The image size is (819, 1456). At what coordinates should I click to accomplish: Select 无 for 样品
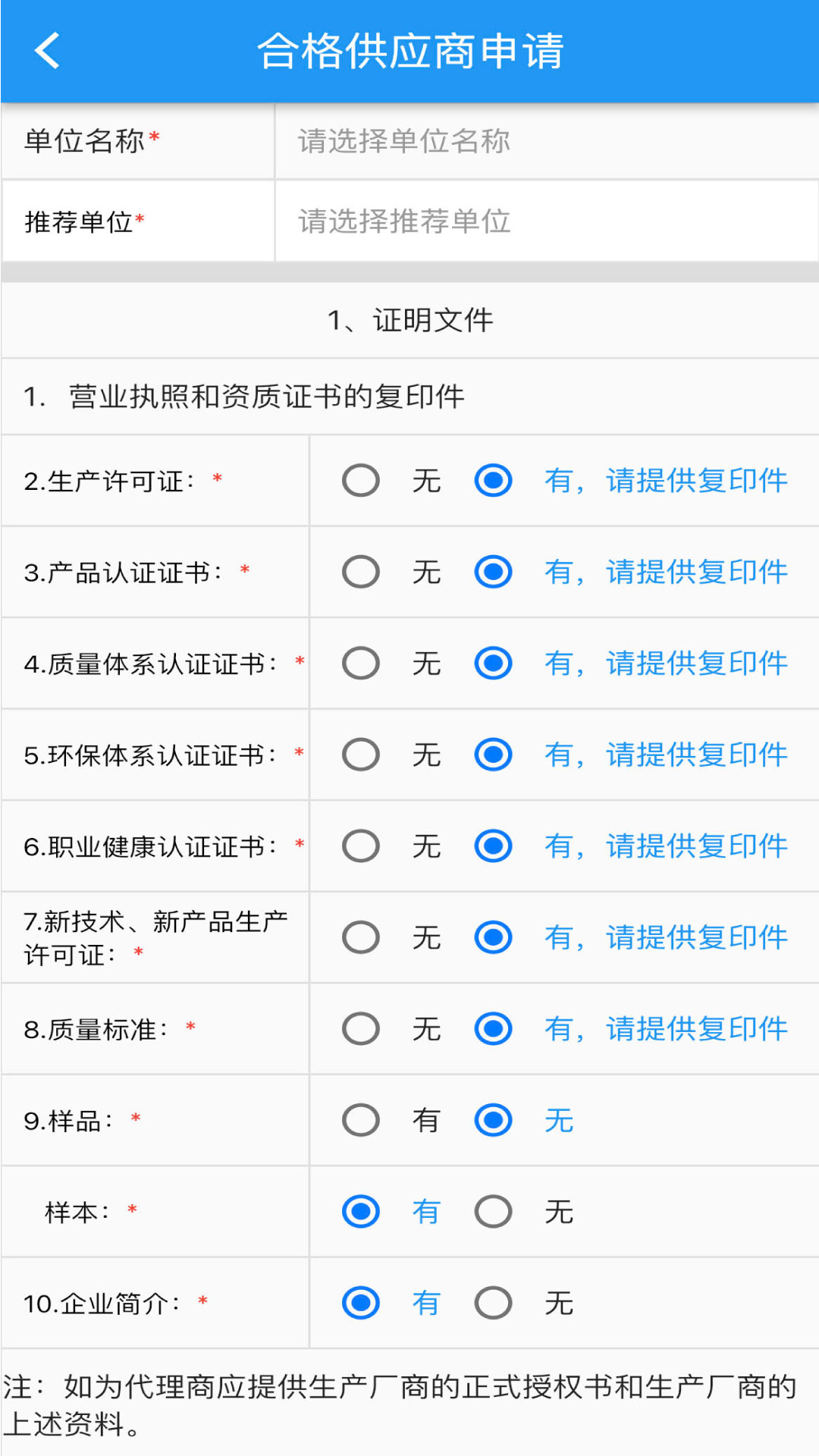pyautogui.click(x=493, y=1119)
